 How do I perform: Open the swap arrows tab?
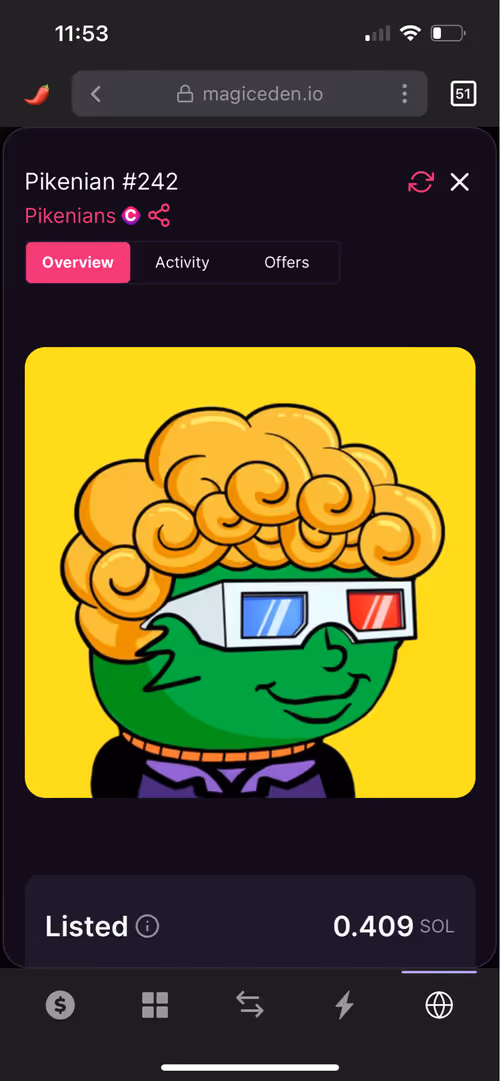pyautogui.click(x=250, y=1005)
